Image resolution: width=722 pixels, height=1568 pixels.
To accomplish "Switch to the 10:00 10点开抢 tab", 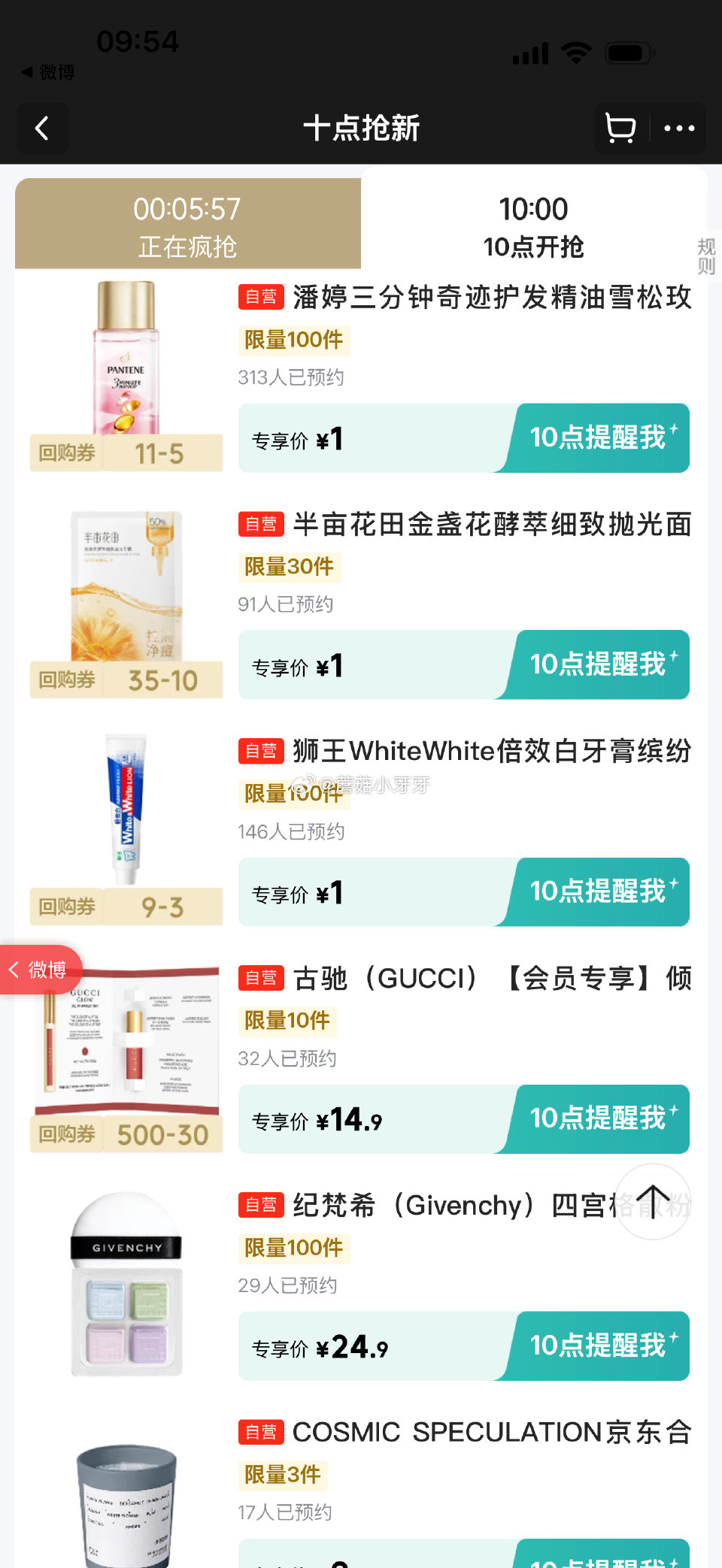I will point(534,224).
